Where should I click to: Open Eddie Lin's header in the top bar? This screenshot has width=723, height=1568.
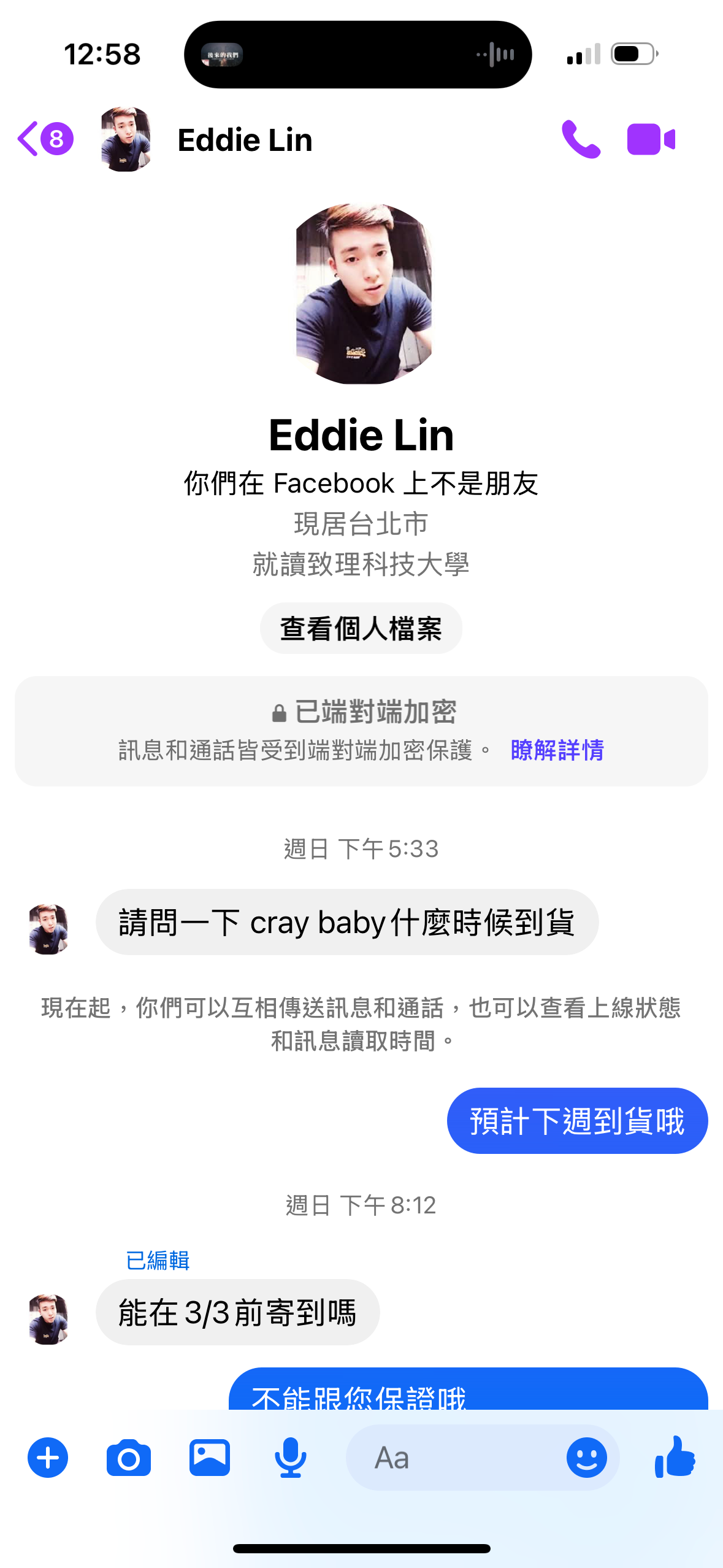[244, 140]
